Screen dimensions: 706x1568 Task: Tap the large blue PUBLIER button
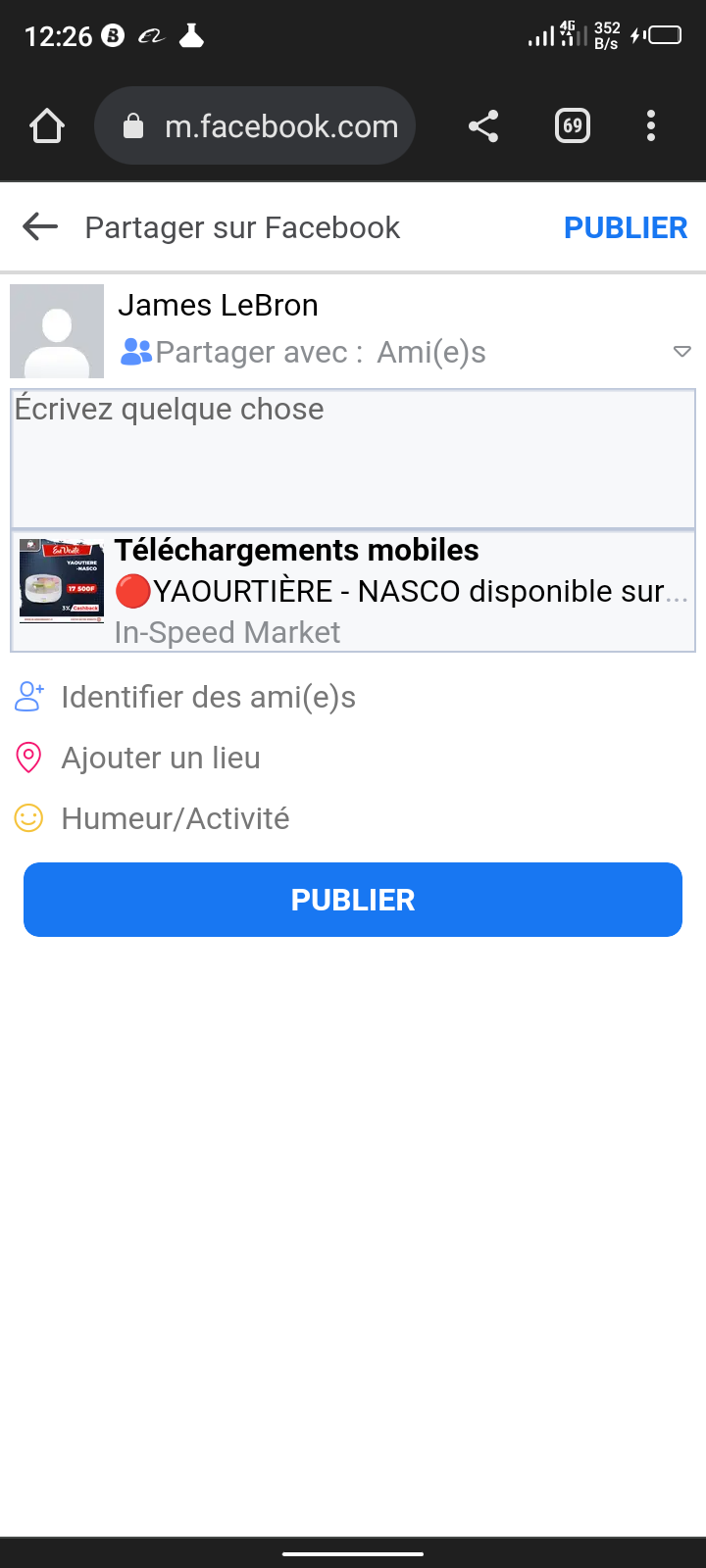tap(353, 900)
